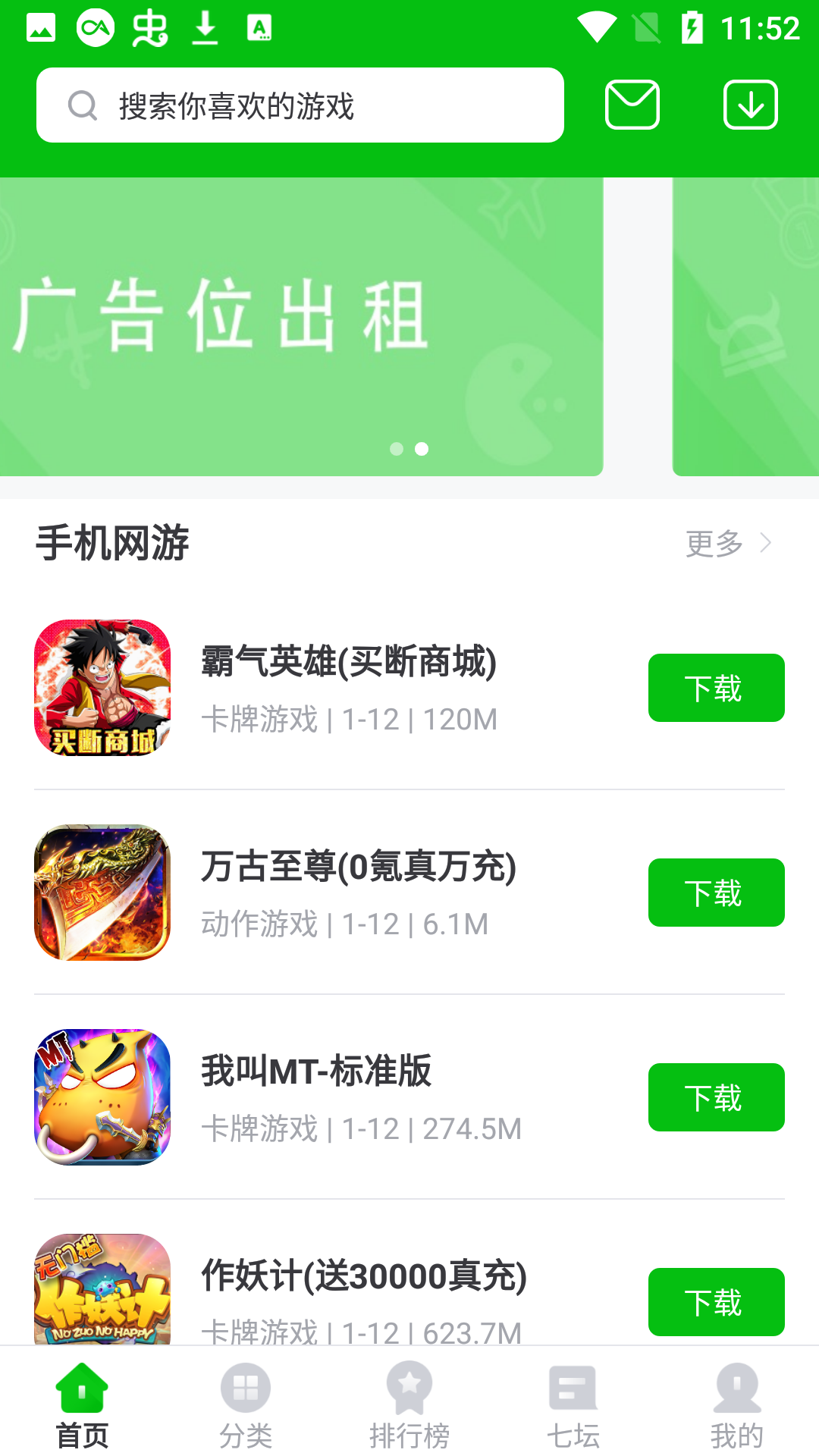The width and height of the screenshot is (819, 1456).
Task: Open 作妖计 game details
Action: (363, 1276)
